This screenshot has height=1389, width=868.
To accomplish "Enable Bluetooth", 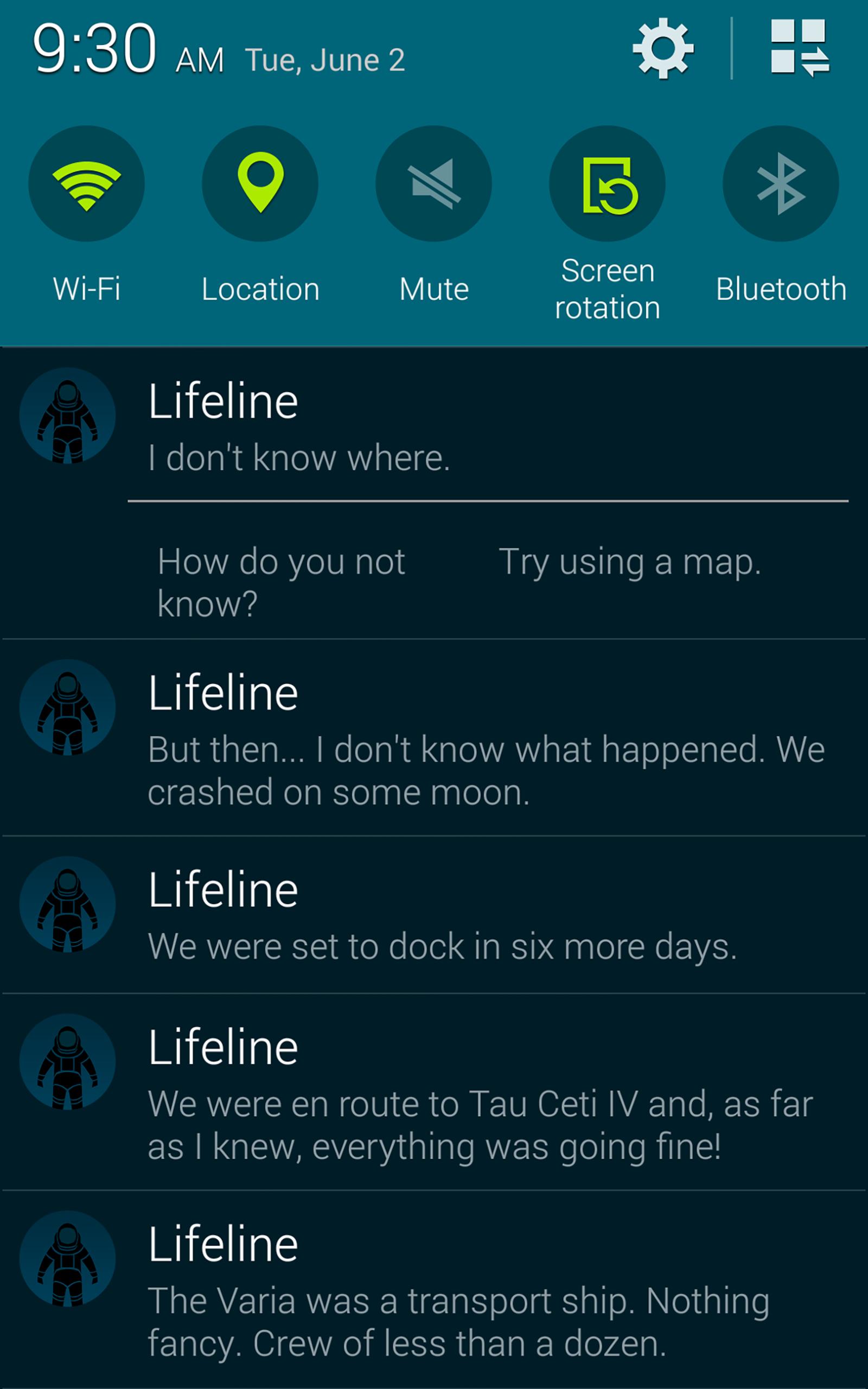I will (781, 184).
